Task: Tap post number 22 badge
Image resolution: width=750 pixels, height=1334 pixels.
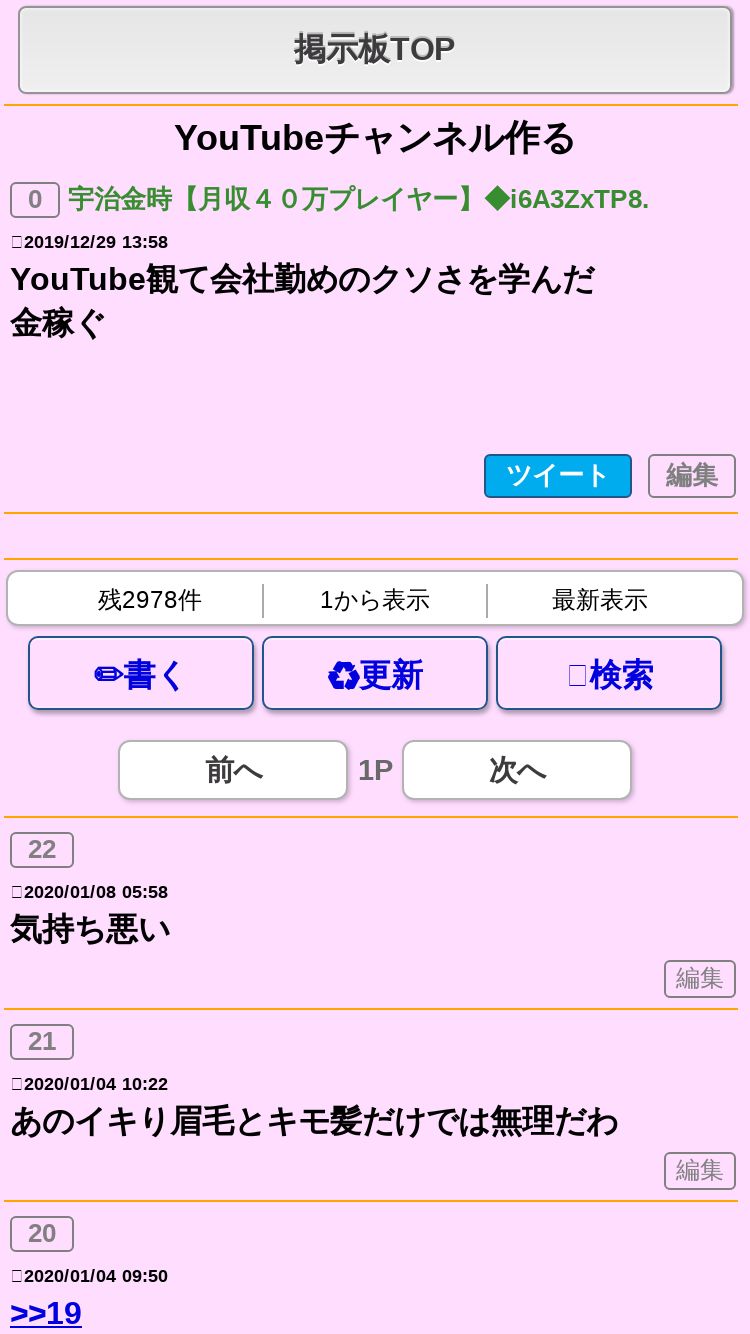Action: tap(42, 850)
